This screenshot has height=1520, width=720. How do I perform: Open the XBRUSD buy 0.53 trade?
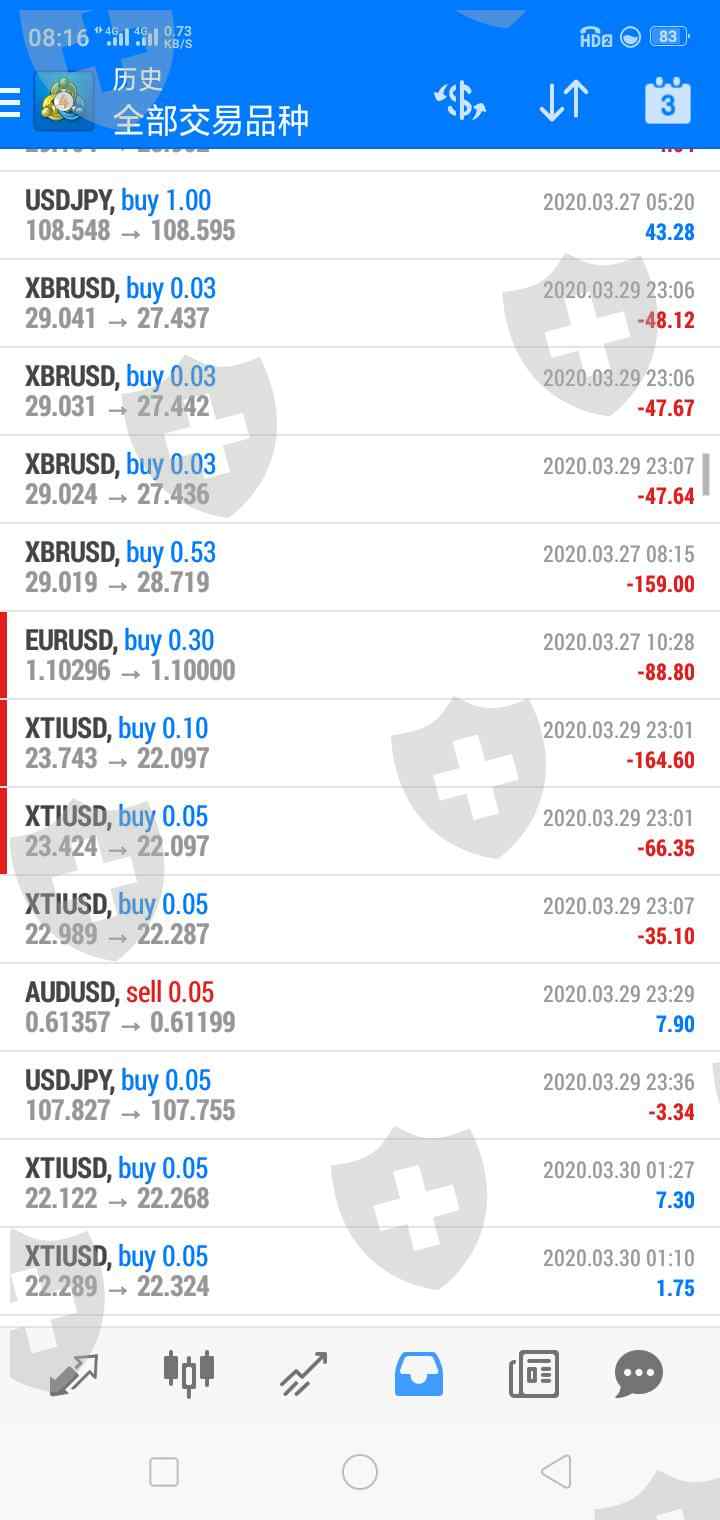click(360, 568)
